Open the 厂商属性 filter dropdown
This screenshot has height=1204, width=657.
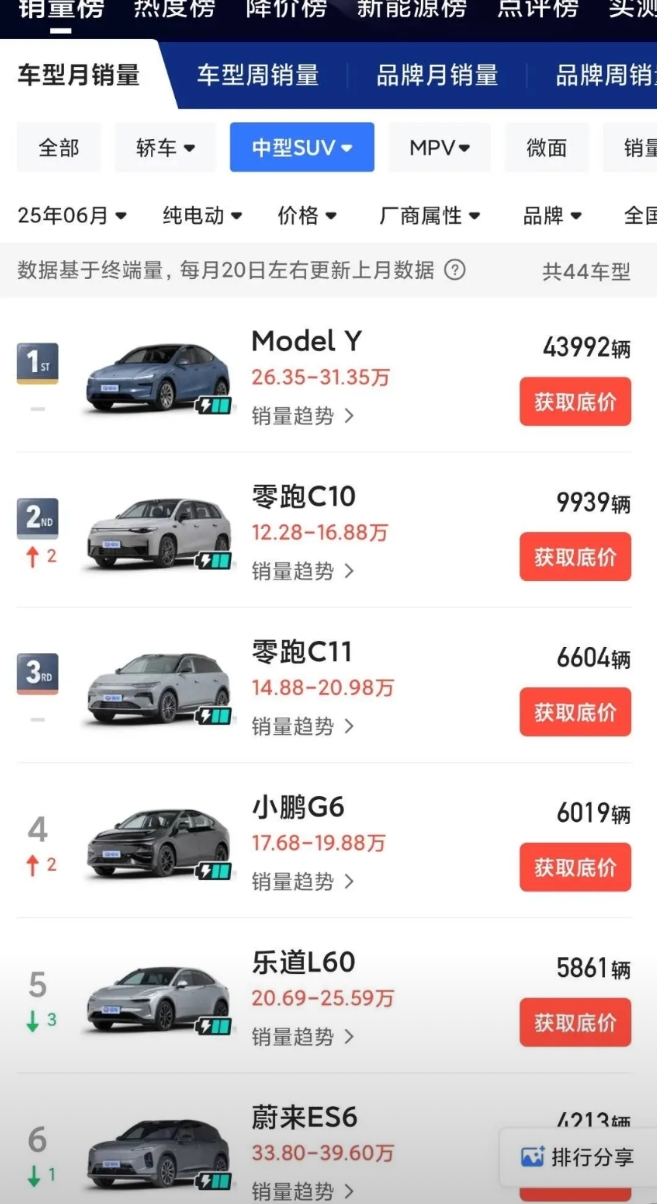pos(430,215)
